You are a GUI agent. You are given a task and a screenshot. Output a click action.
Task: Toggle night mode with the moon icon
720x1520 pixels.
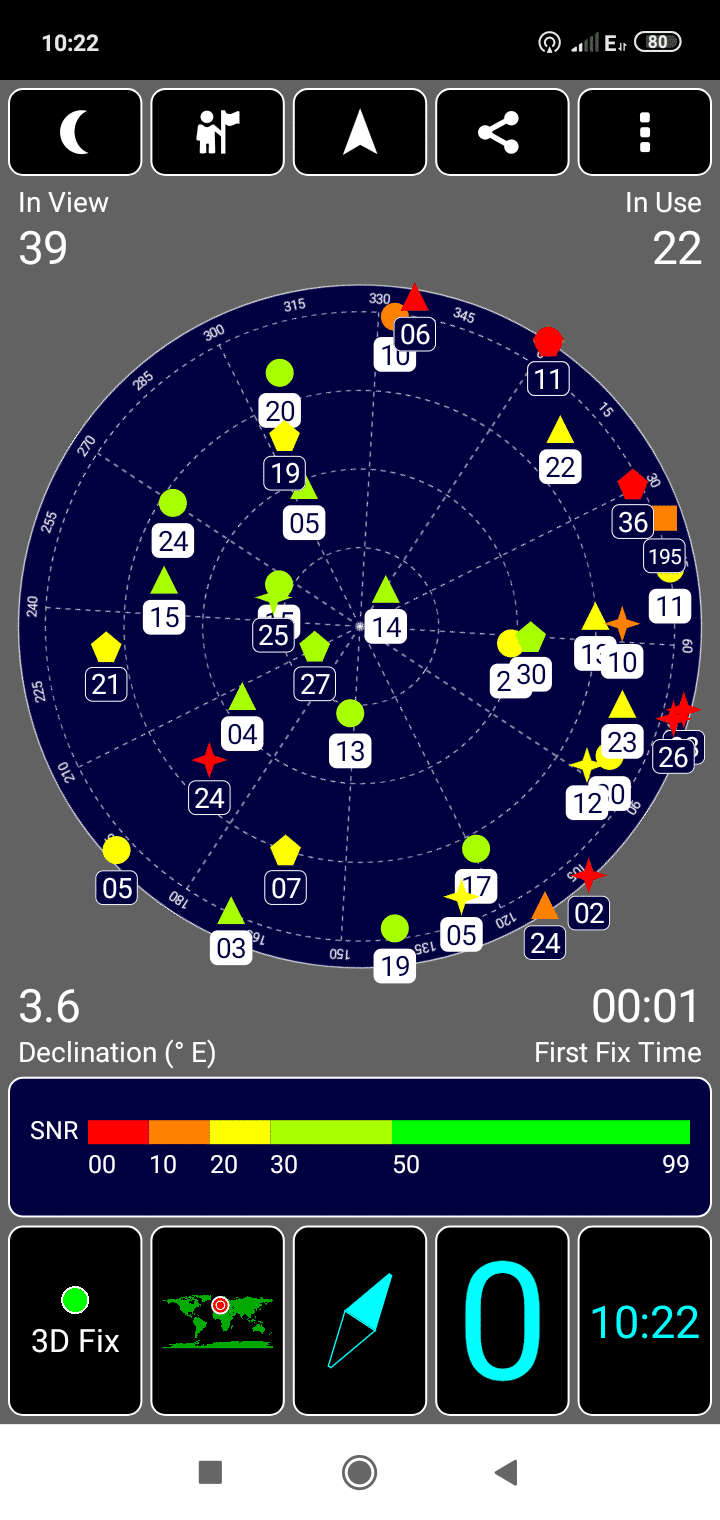click(75, 132)
